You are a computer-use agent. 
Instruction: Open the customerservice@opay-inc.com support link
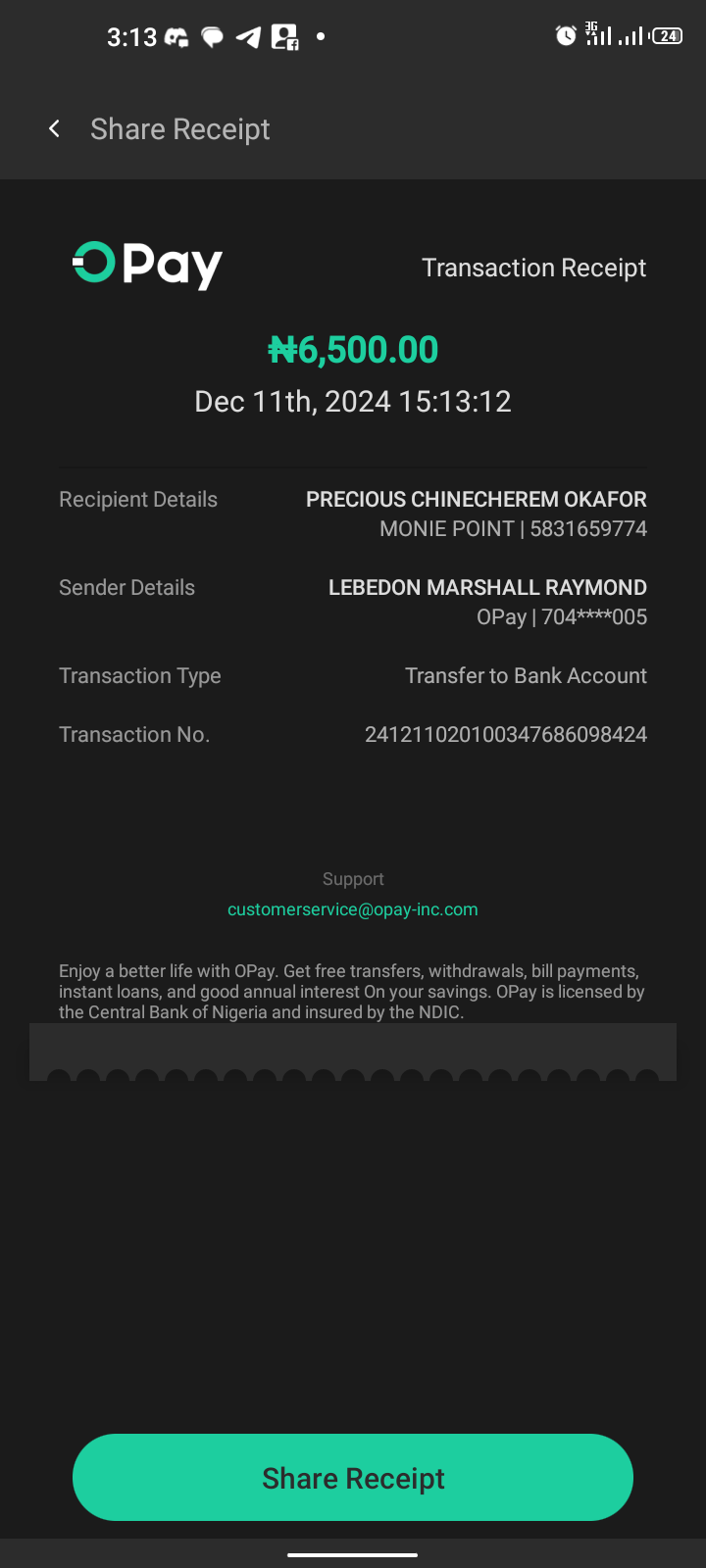click(x=353, y=909)
